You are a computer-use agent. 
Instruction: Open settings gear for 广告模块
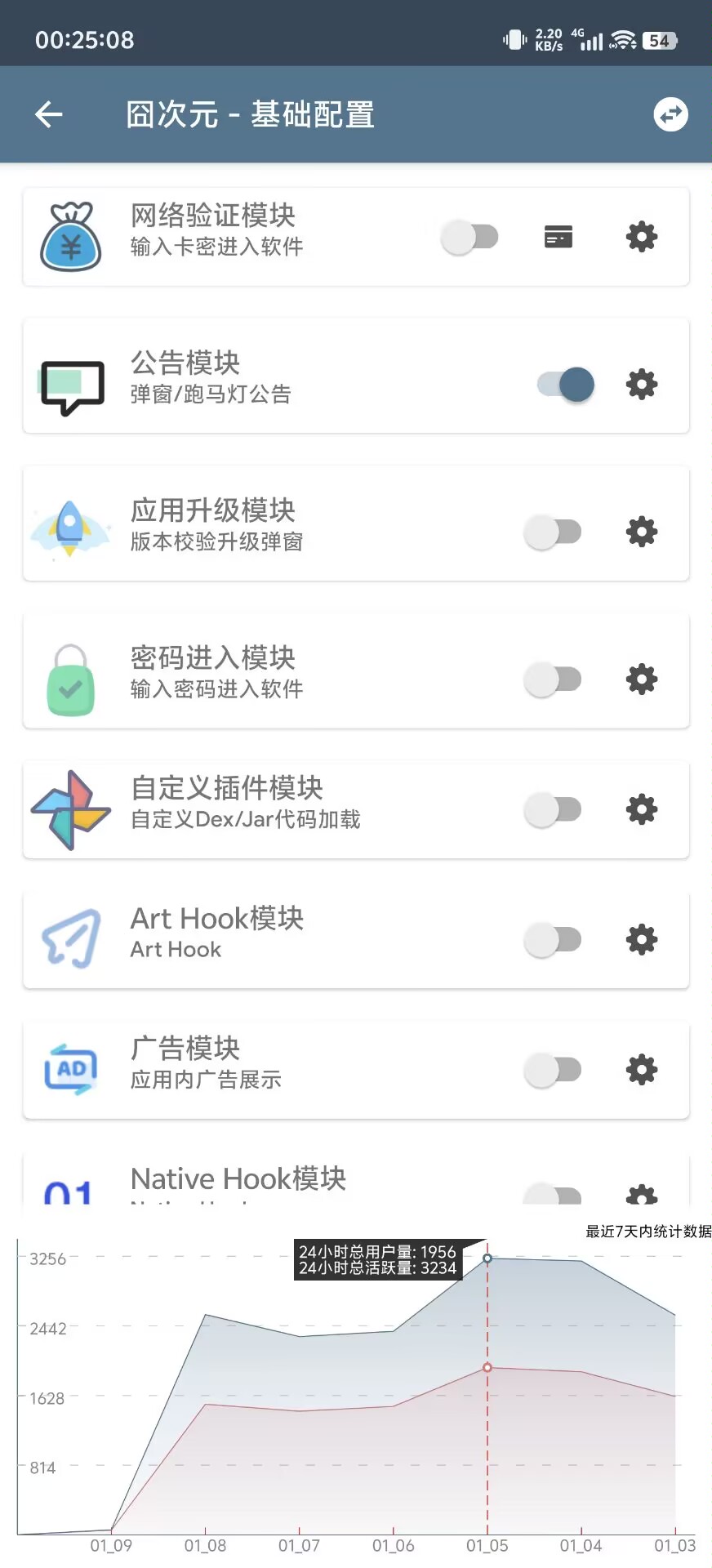(x=642, y=1070)
